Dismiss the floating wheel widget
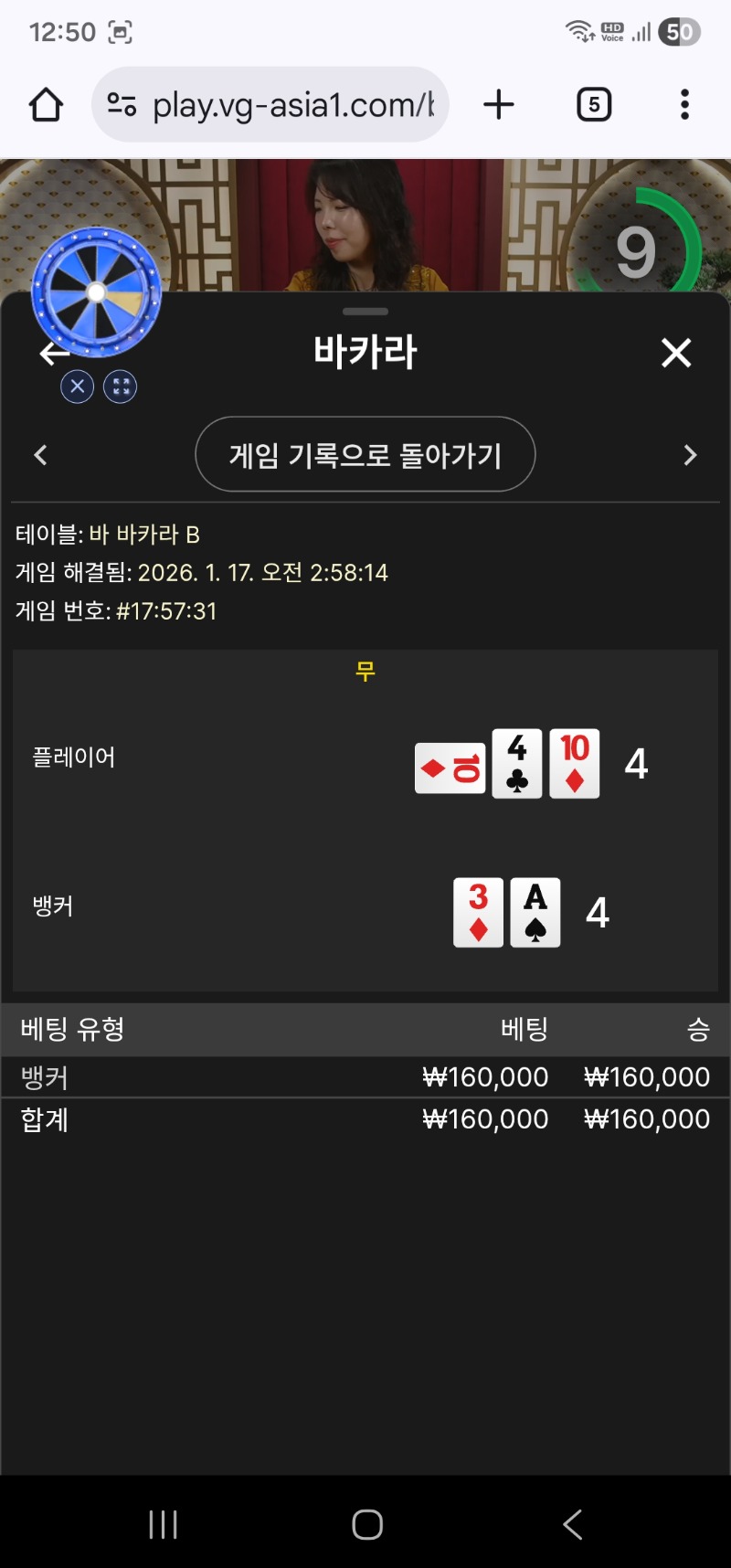Screen dimensions: 731x1568 click(78, 387)
